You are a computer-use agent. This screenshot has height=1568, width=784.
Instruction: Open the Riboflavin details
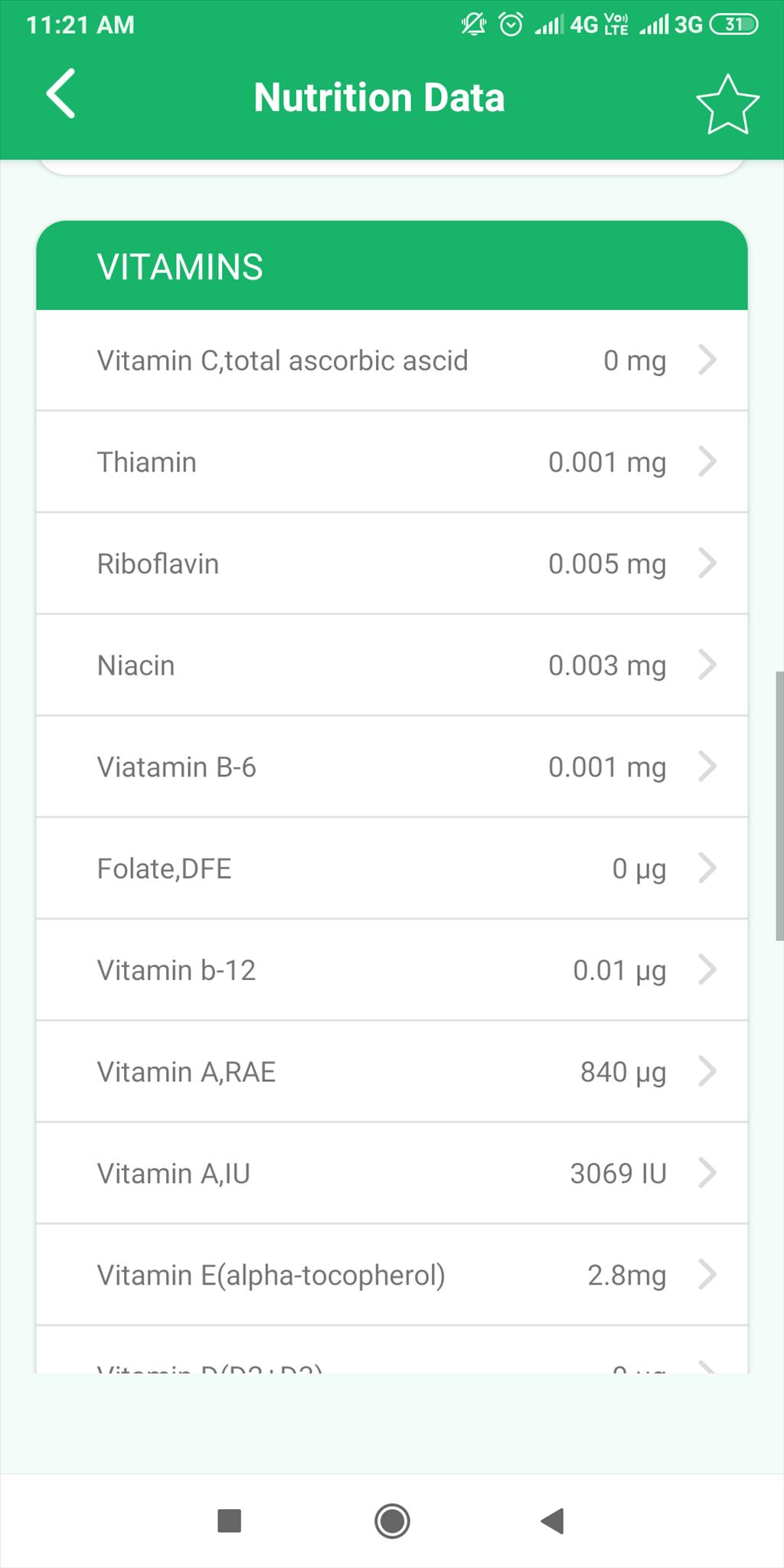coord(392,563)
